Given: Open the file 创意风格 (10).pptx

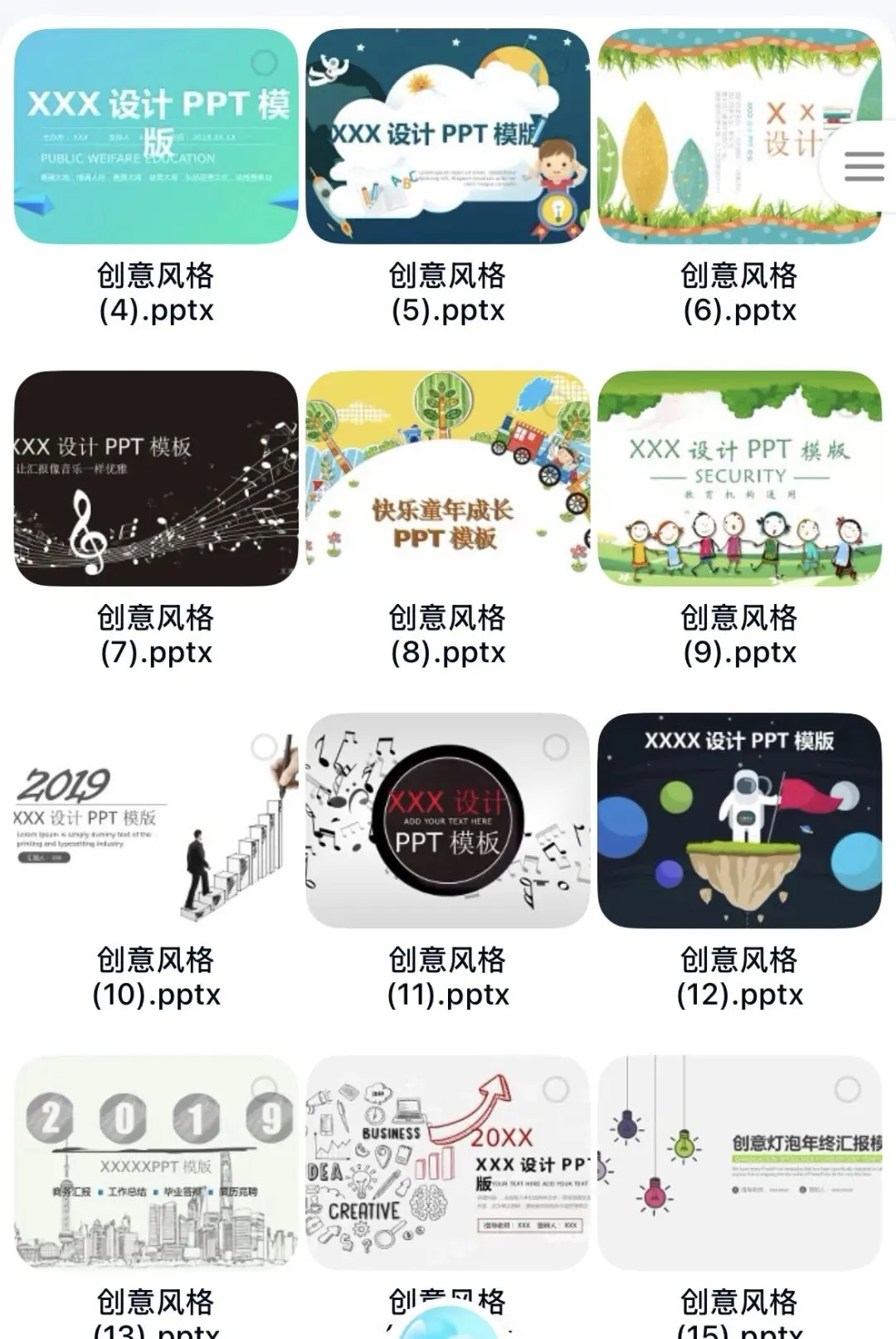Looking at the screenshot, I should point(156,821).
